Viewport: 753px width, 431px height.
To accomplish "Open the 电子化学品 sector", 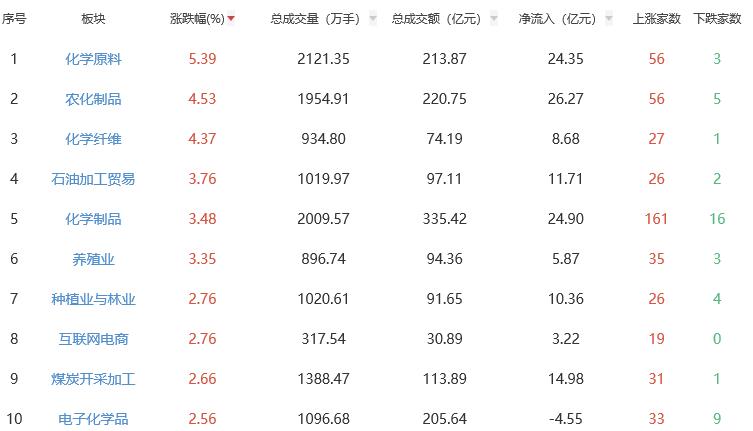I will tap(93, 419).
